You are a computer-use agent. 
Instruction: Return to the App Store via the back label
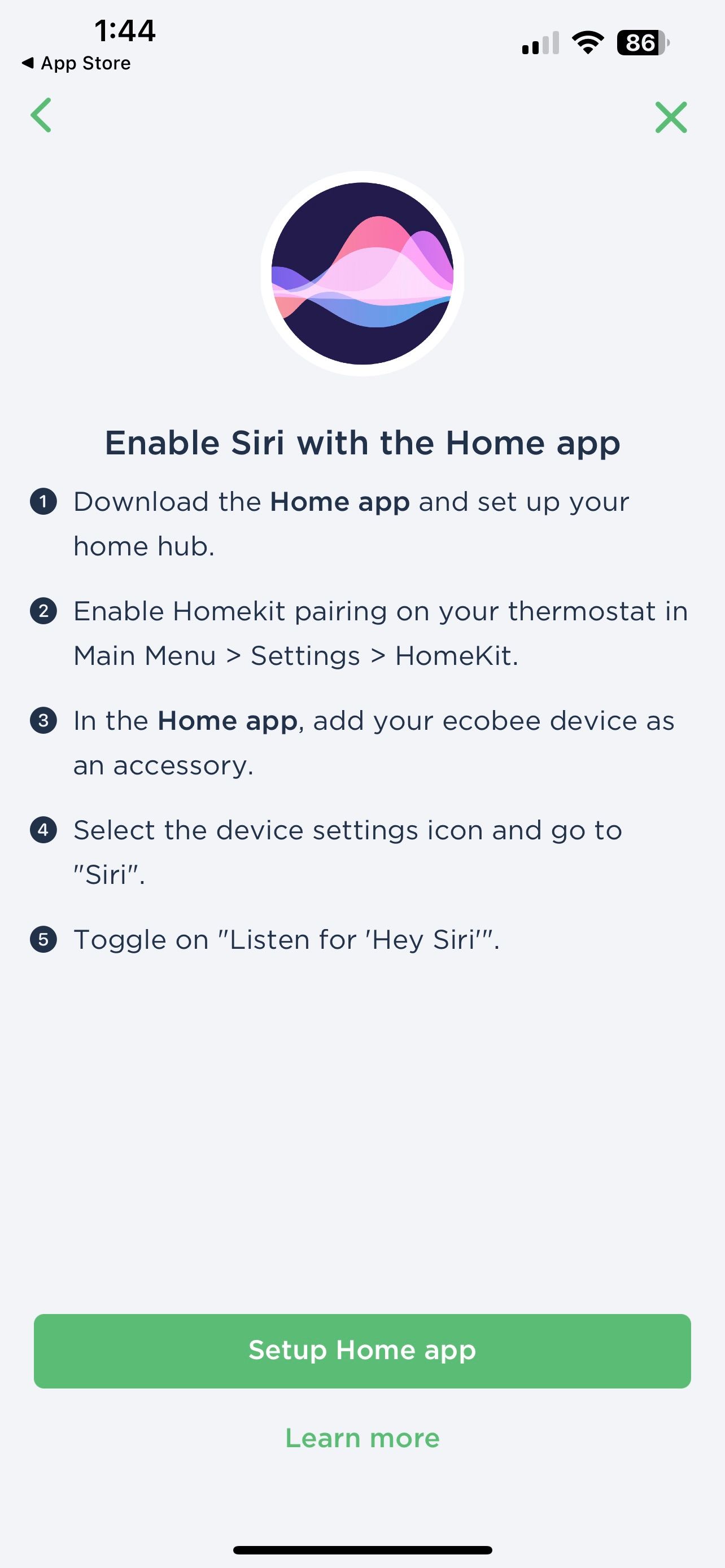(x=76, y=63)
